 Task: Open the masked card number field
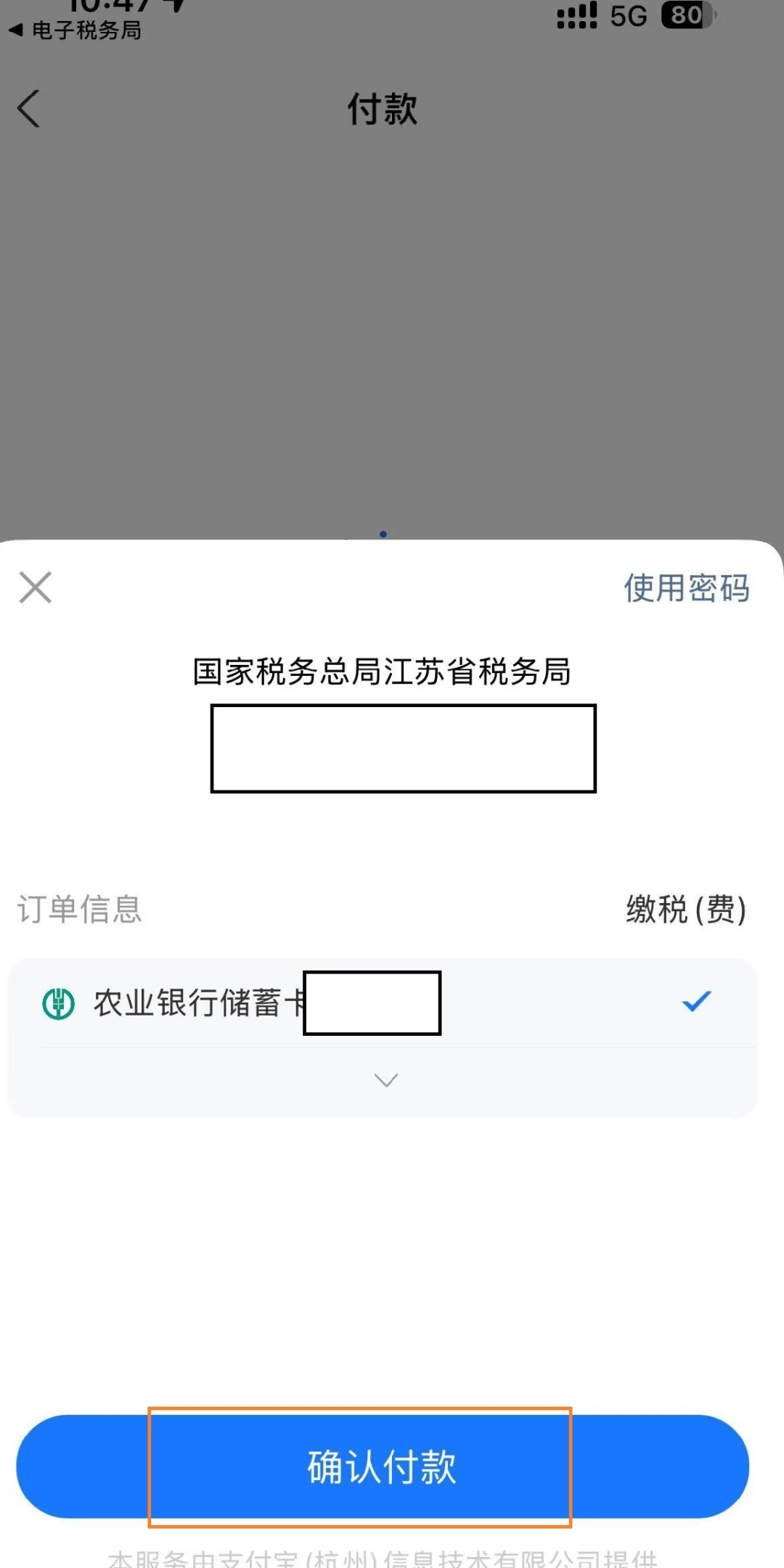(371, 1004)
